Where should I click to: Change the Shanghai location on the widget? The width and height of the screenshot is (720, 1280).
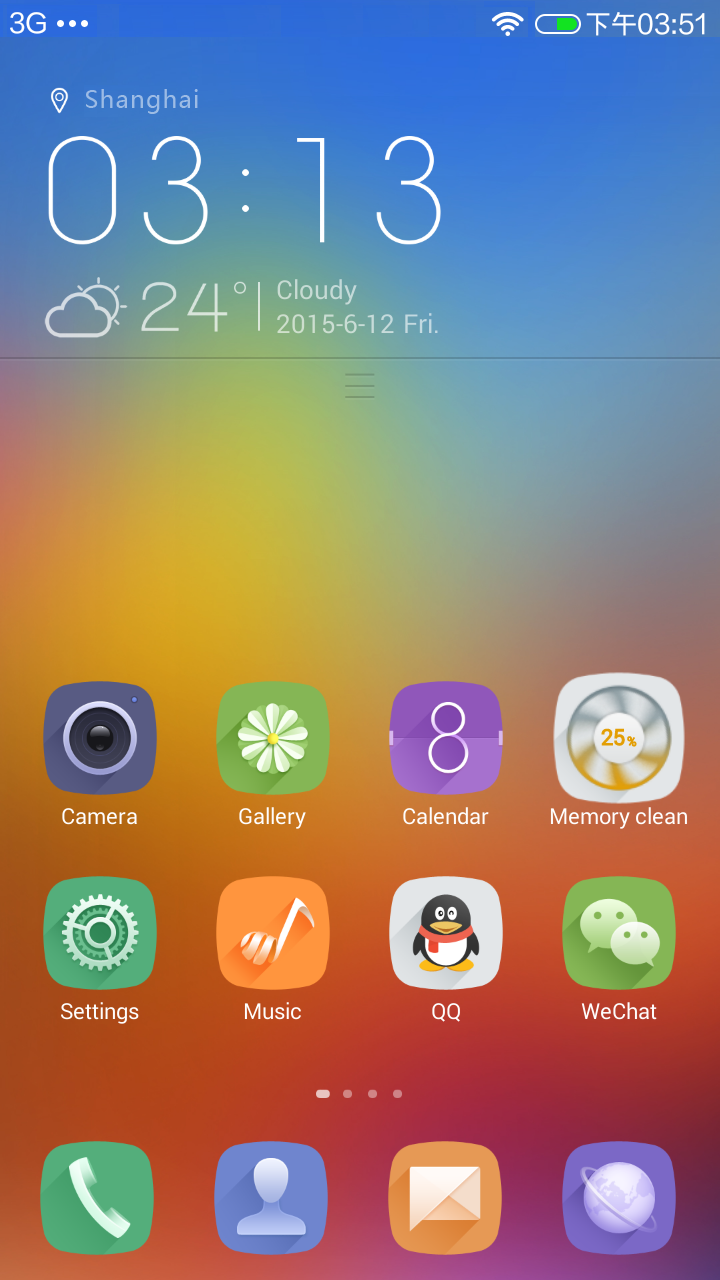click(x=125, y=100)
